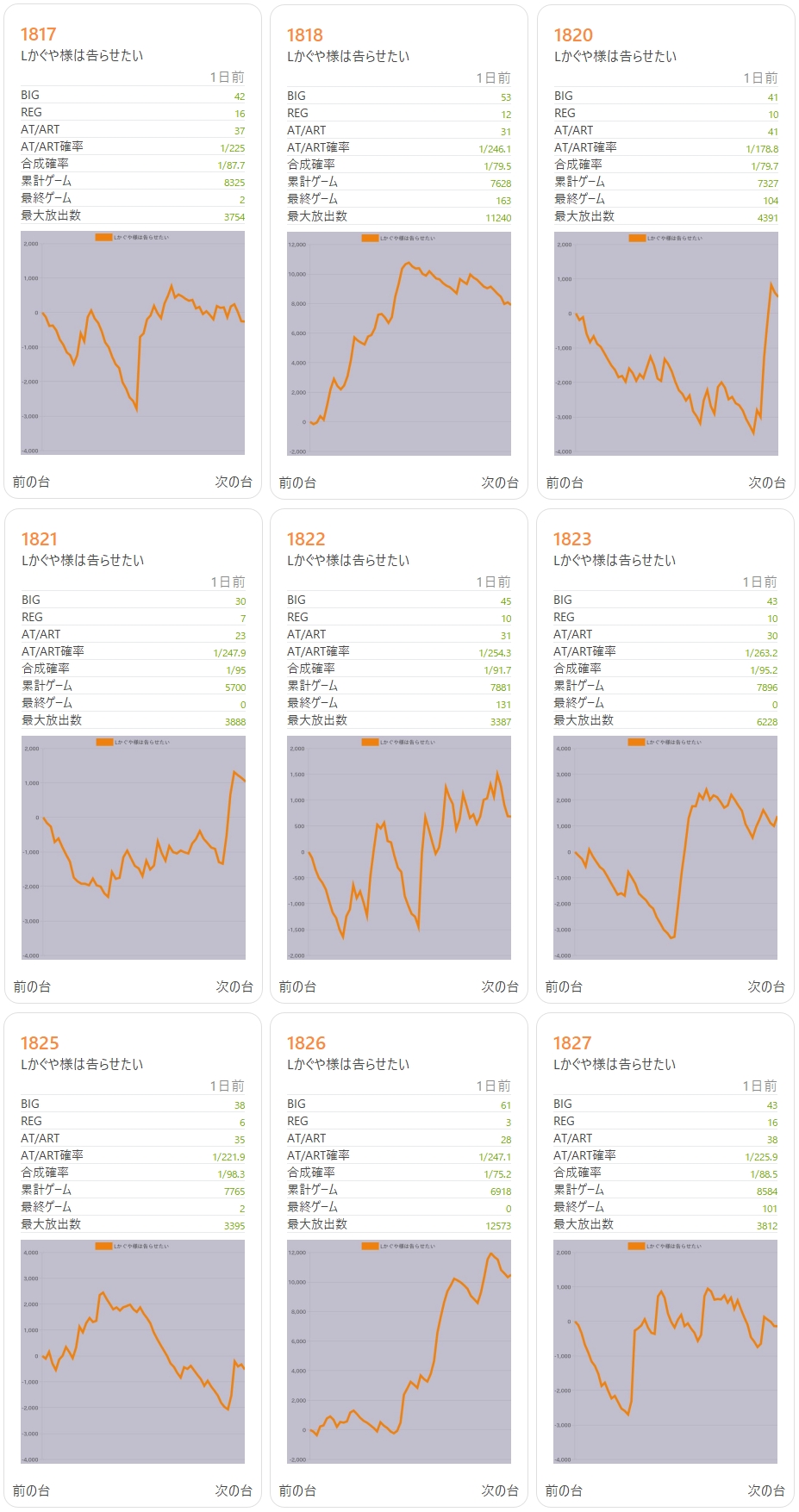Open 次の台 under machine 1826
The height and width of the screenshot is (1512, 799).
pyautogui.click(x=500, y=1490)
